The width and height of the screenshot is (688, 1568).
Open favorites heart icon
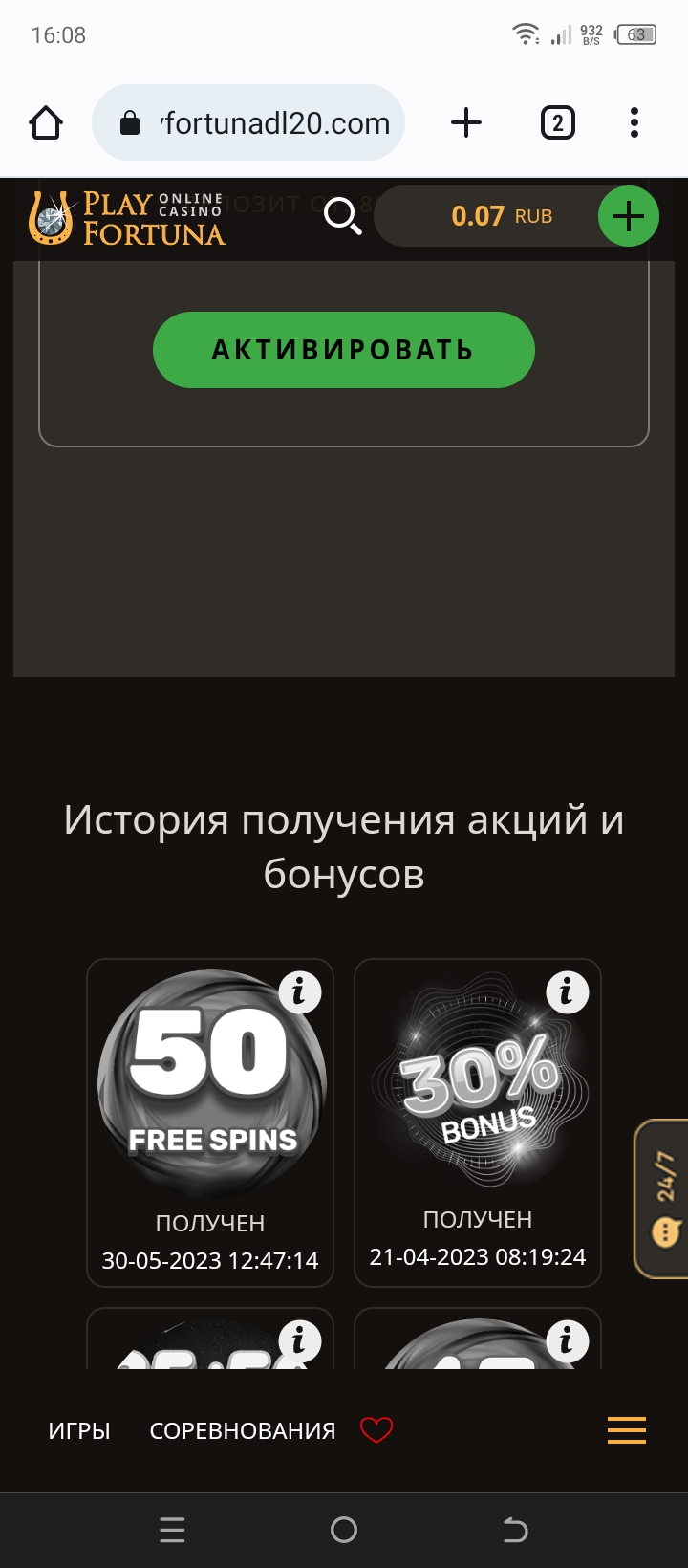[x=376, y=1430]
